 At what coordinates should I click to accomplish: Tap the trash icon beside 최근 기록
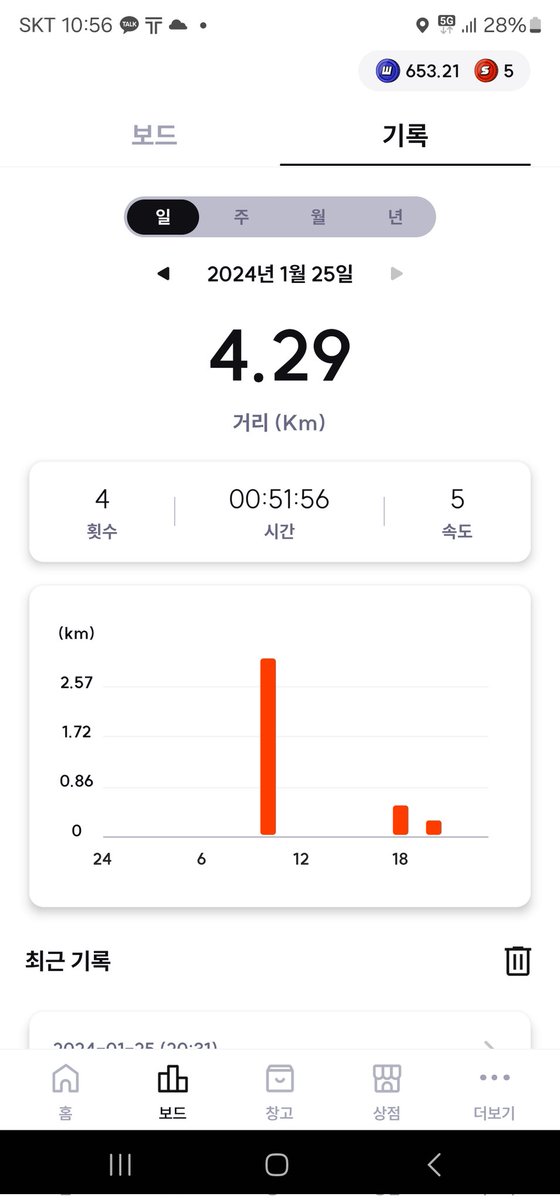517,960
